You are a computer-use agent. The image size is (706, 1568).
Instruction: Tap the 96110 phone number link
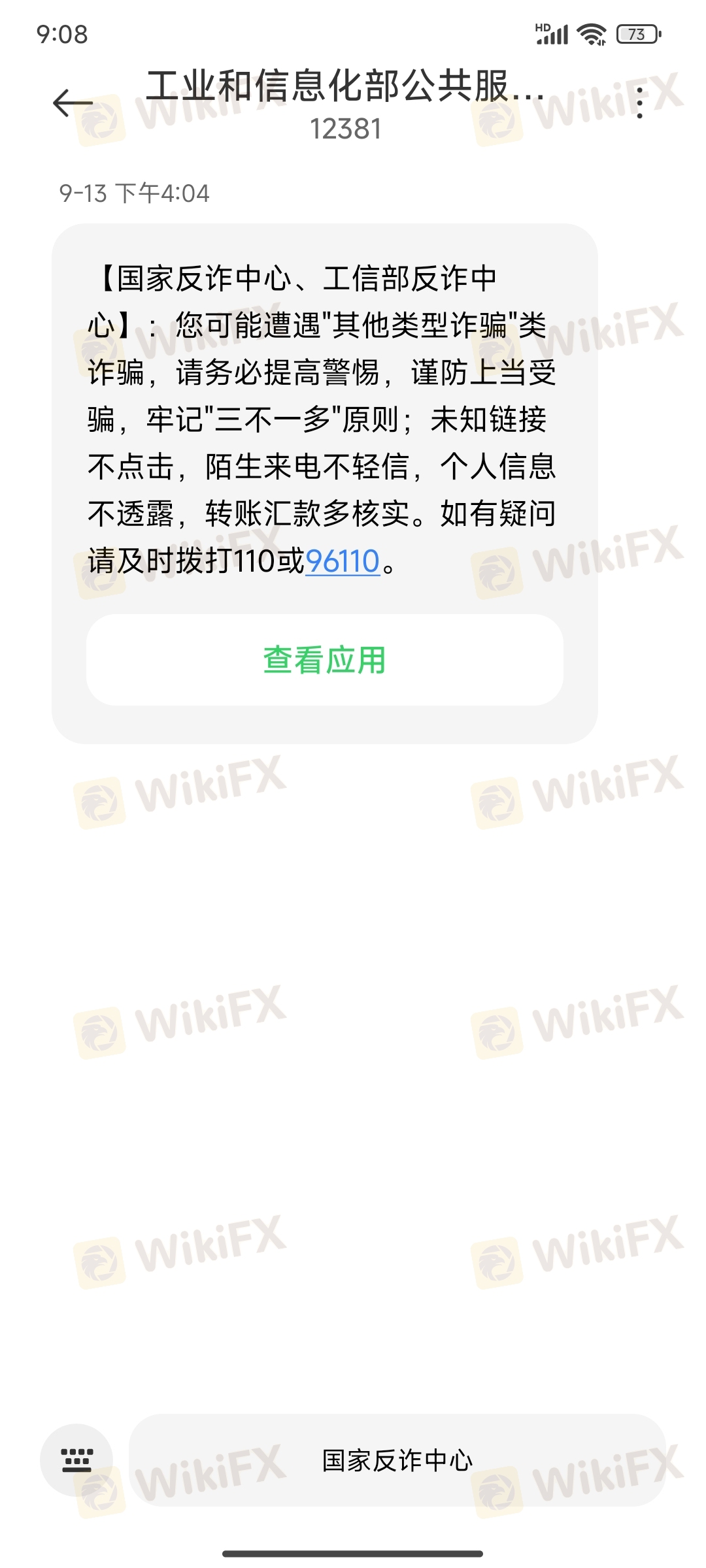tap(343, 561)
